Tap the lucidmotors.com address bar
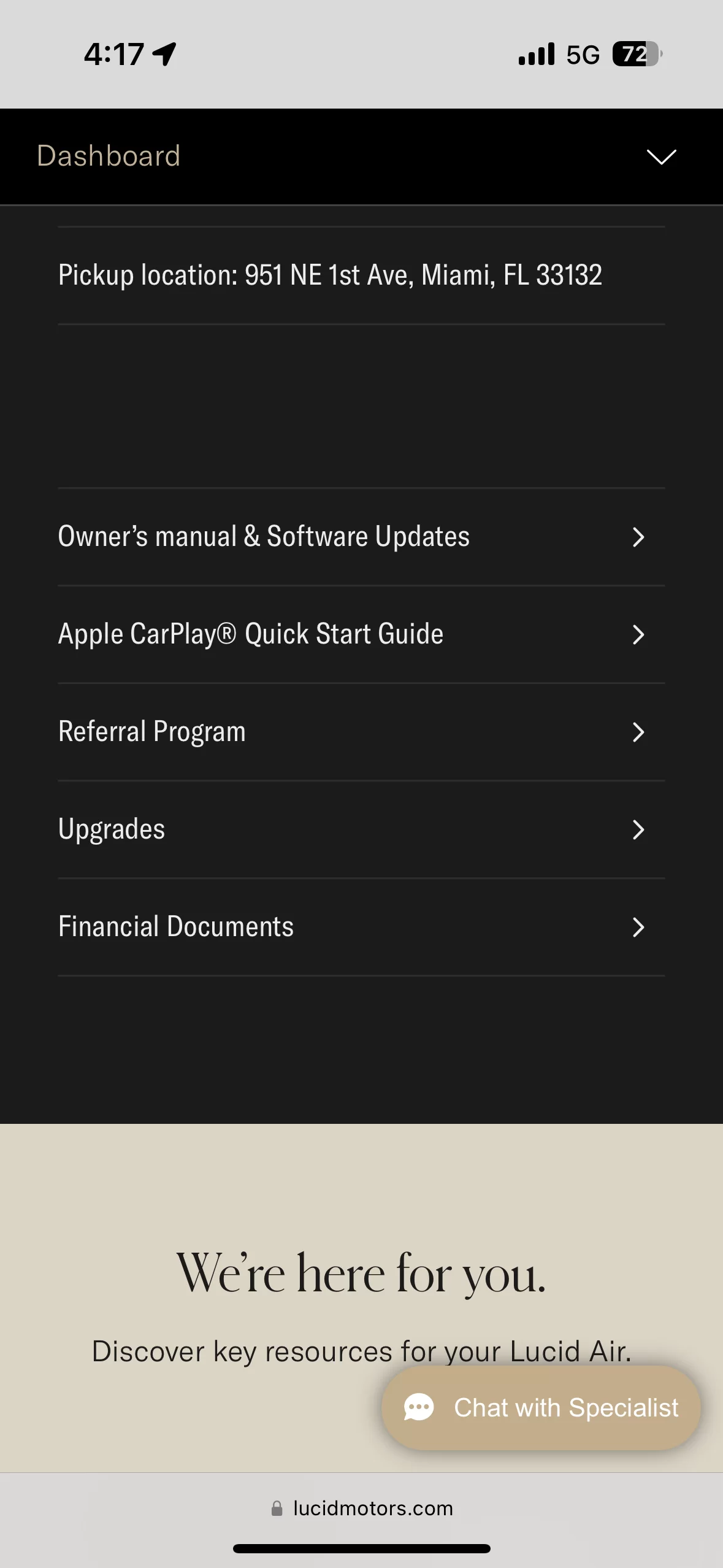Viewport: 723px width, 1568px height. point(362,1508)
